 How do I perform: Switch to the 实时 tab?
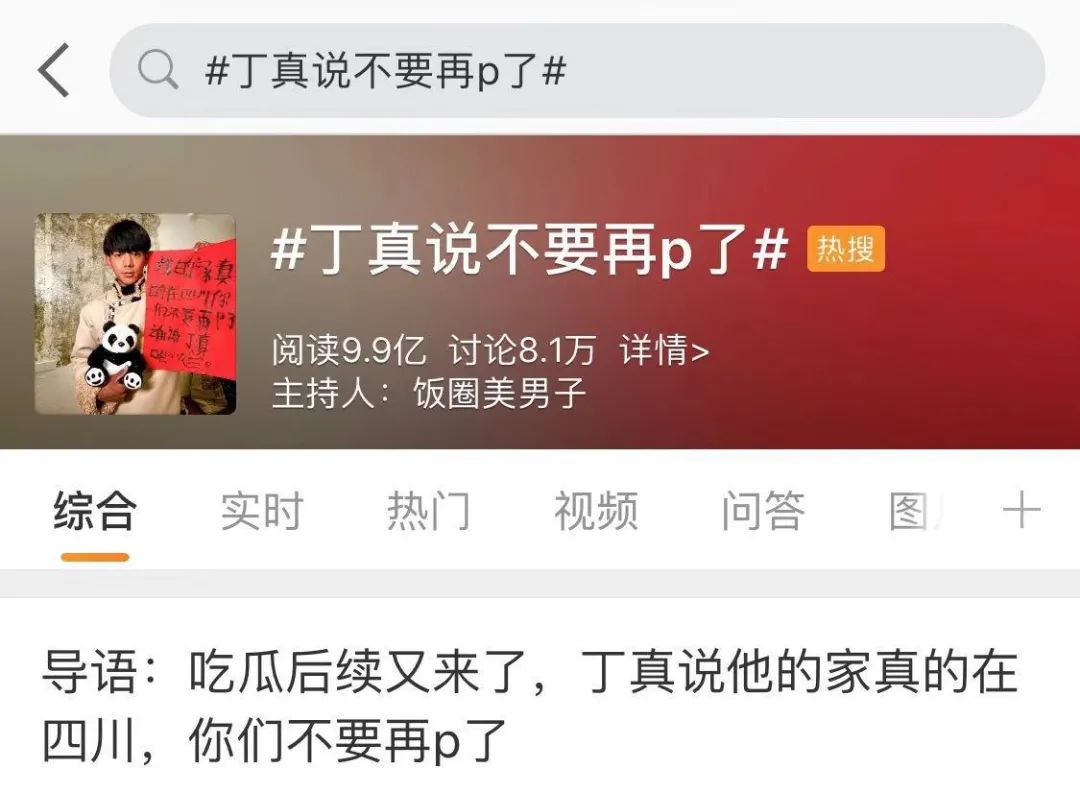coord(262,512)
